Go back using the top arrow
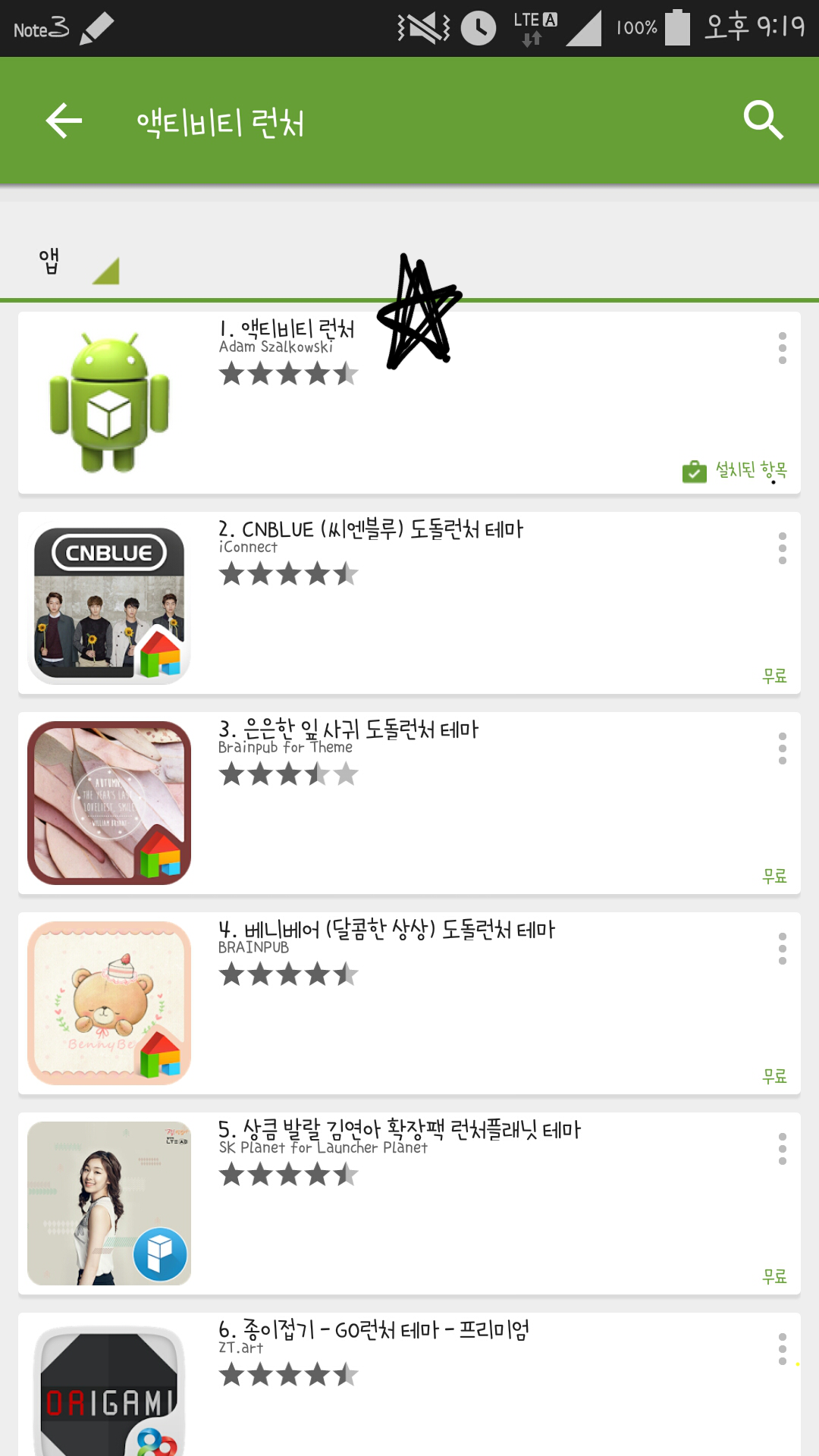The height and width of the screenshot is (1456, 819). tap(64, 121)
